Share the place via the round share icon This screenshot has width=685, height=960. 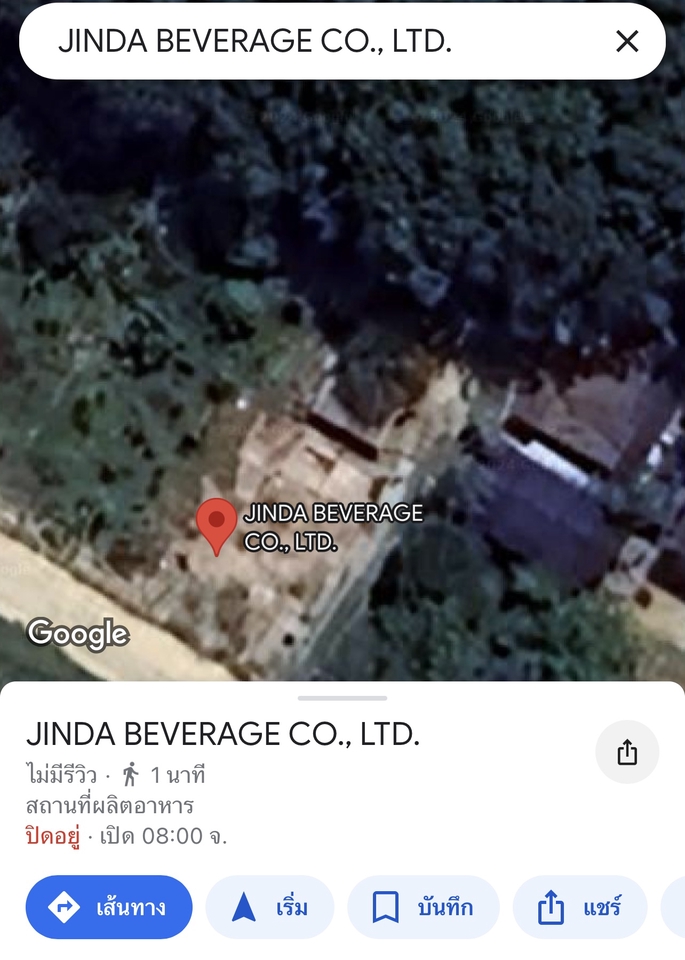pos(627,752)
